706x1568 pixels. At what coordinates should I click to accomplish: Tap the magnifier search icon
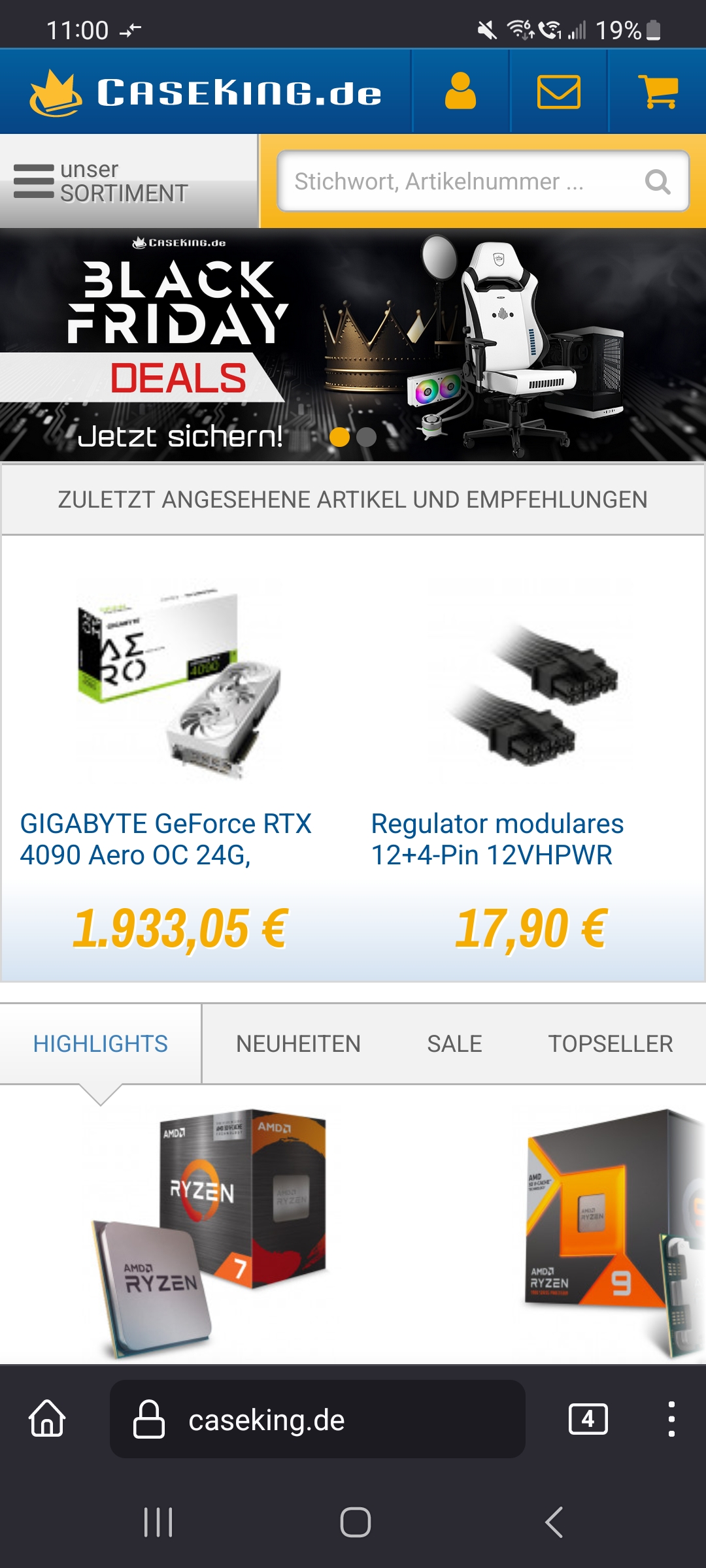pos(658,182)
